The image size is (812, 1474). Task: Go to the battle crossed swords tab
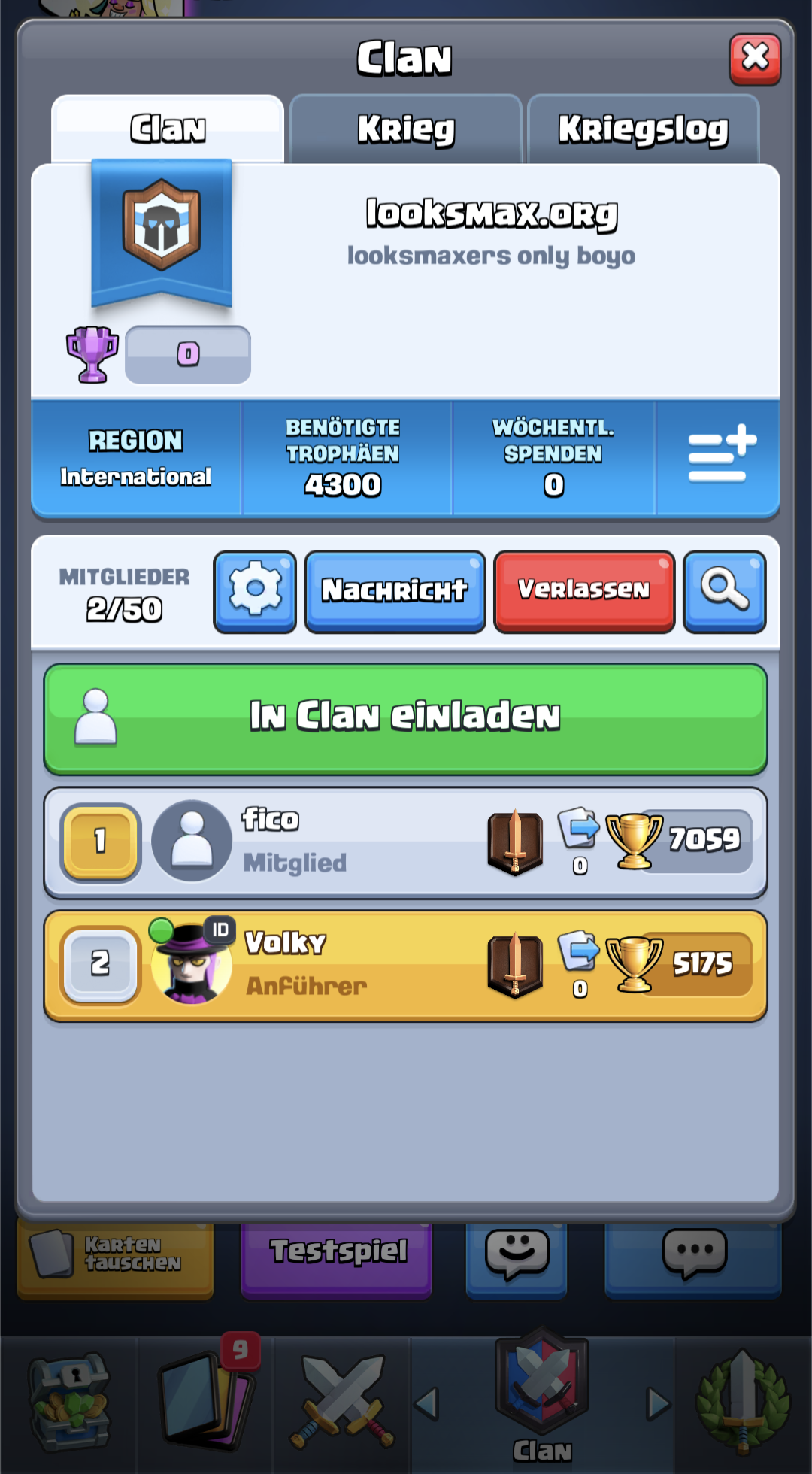point(342,1403)
